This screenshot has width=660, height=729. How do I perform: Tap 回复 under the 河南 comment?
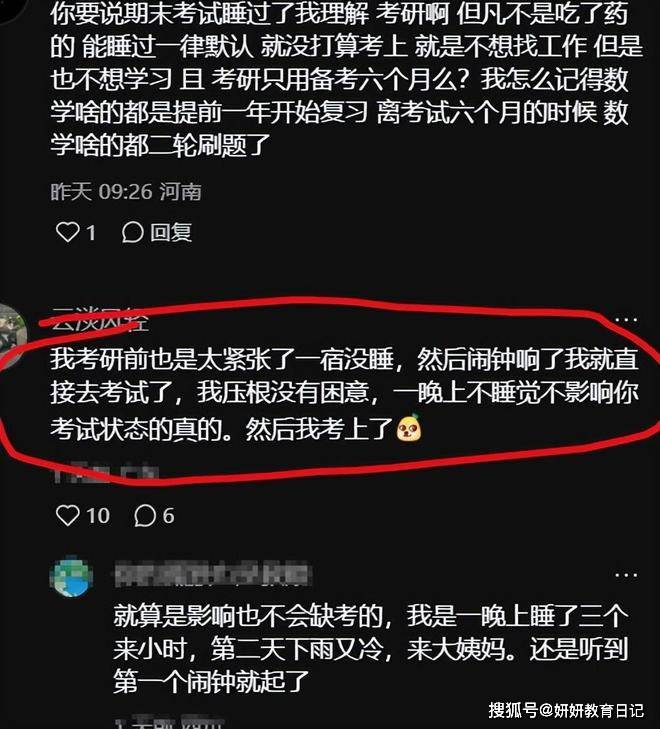pyautogui.click(x=158, y=233)
